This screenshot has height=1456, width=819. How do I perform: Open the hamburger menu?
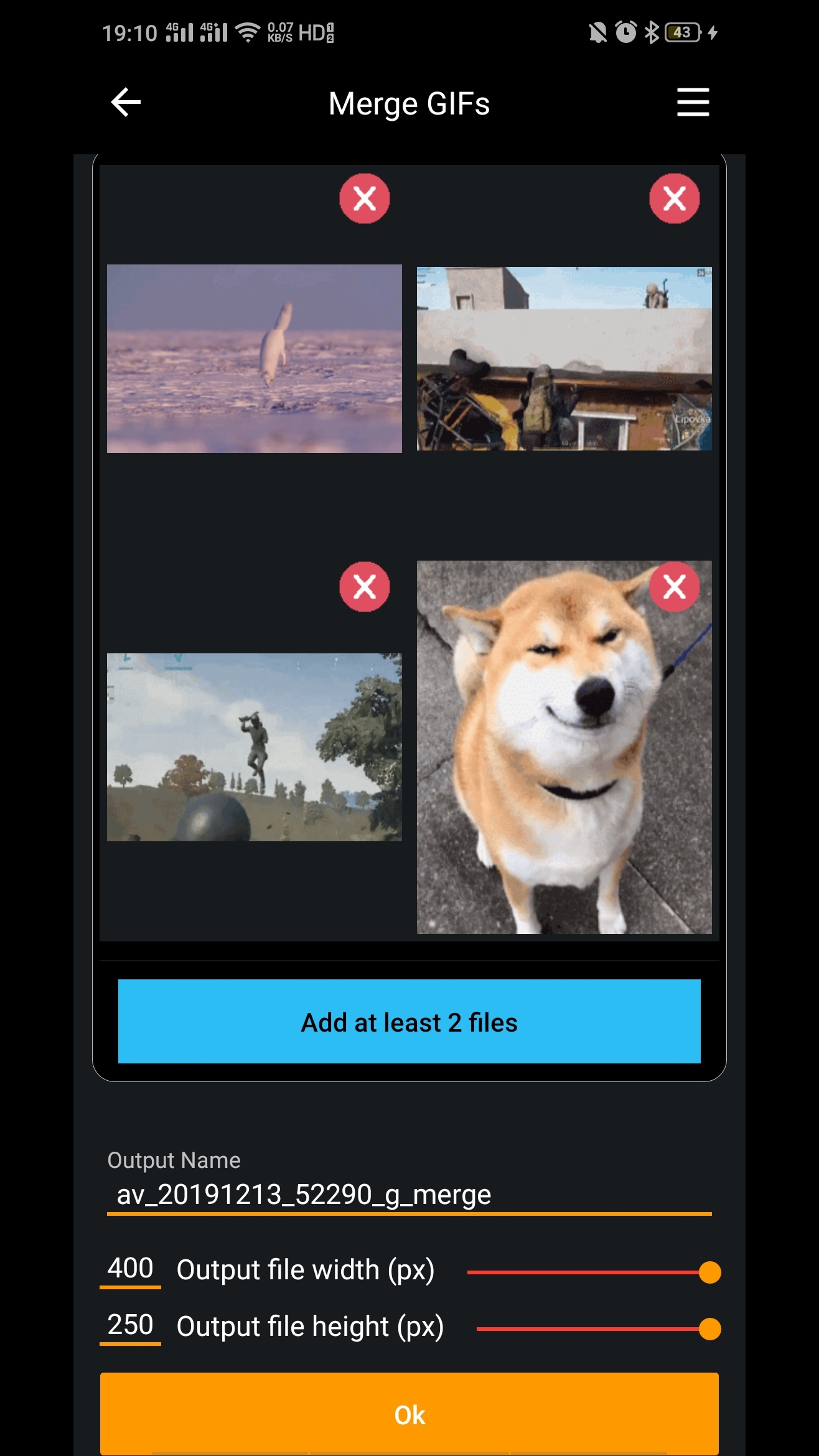(693, 103)
